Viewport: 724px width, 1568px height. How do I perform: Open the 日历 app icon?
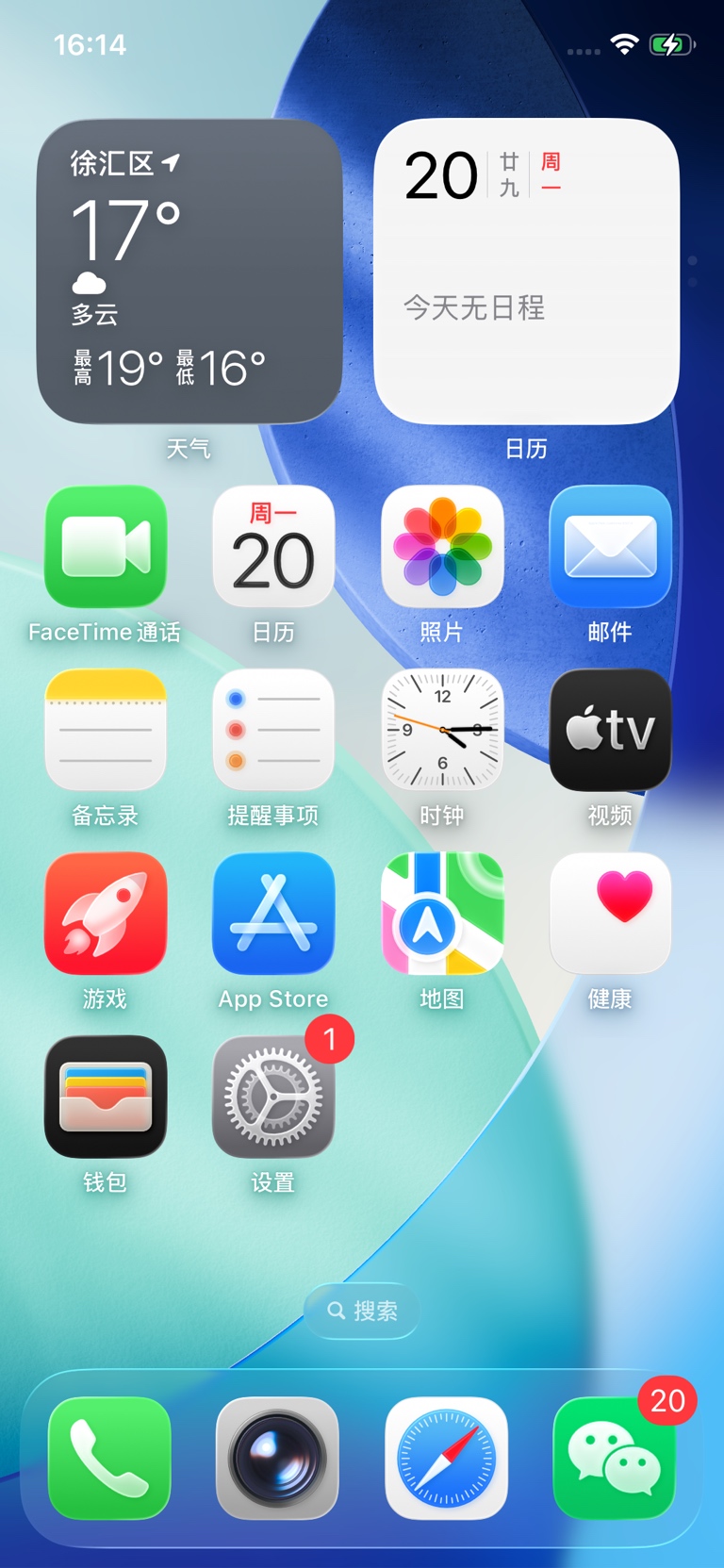273,547
